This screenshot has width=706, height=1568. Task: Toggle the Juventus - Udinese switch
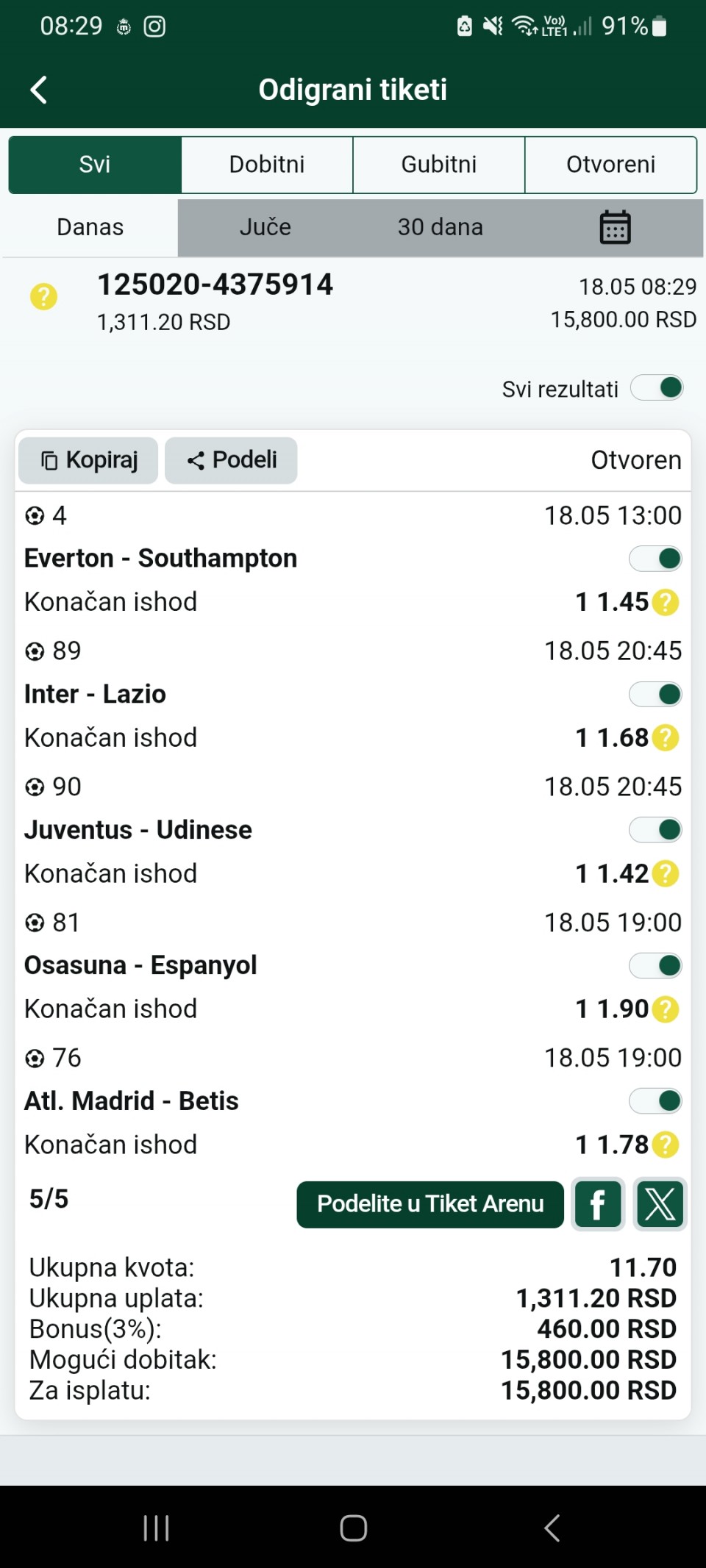[655, 830]
